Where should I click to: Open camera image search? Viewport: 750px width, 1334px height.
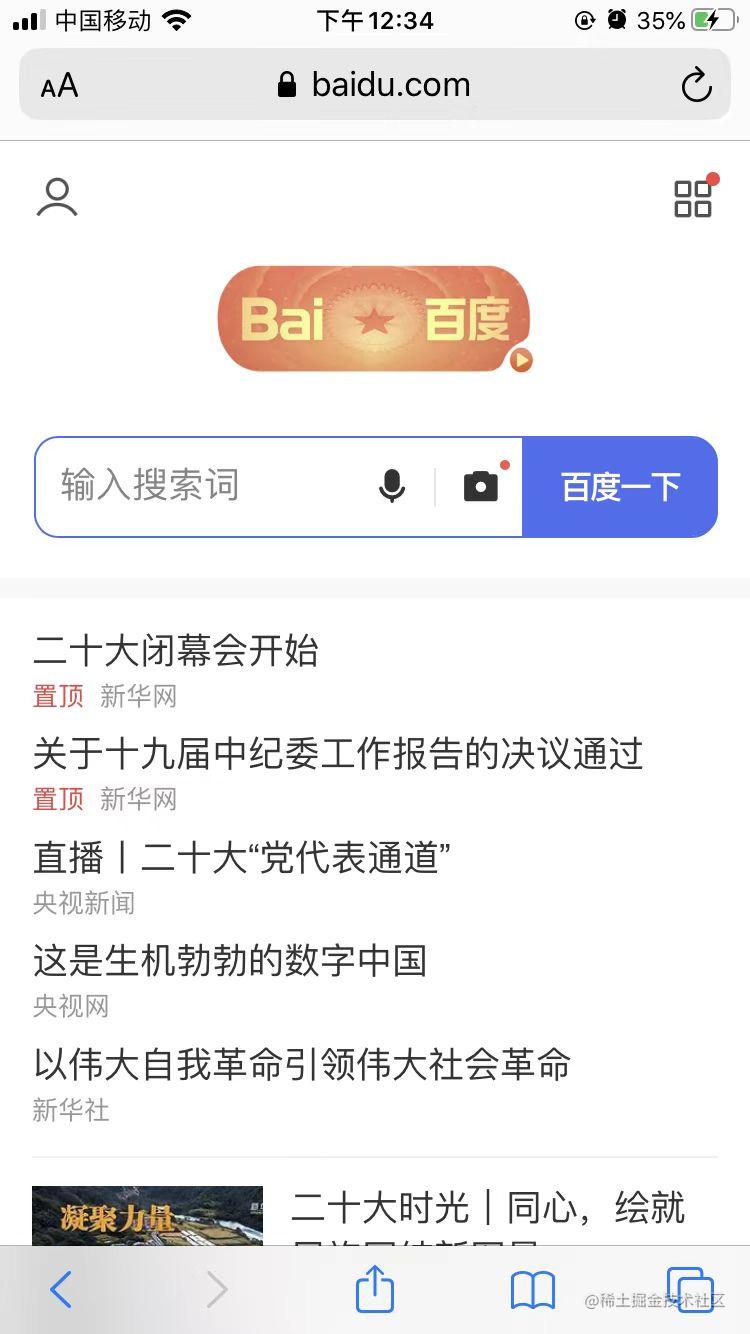[x=481, y=487]
